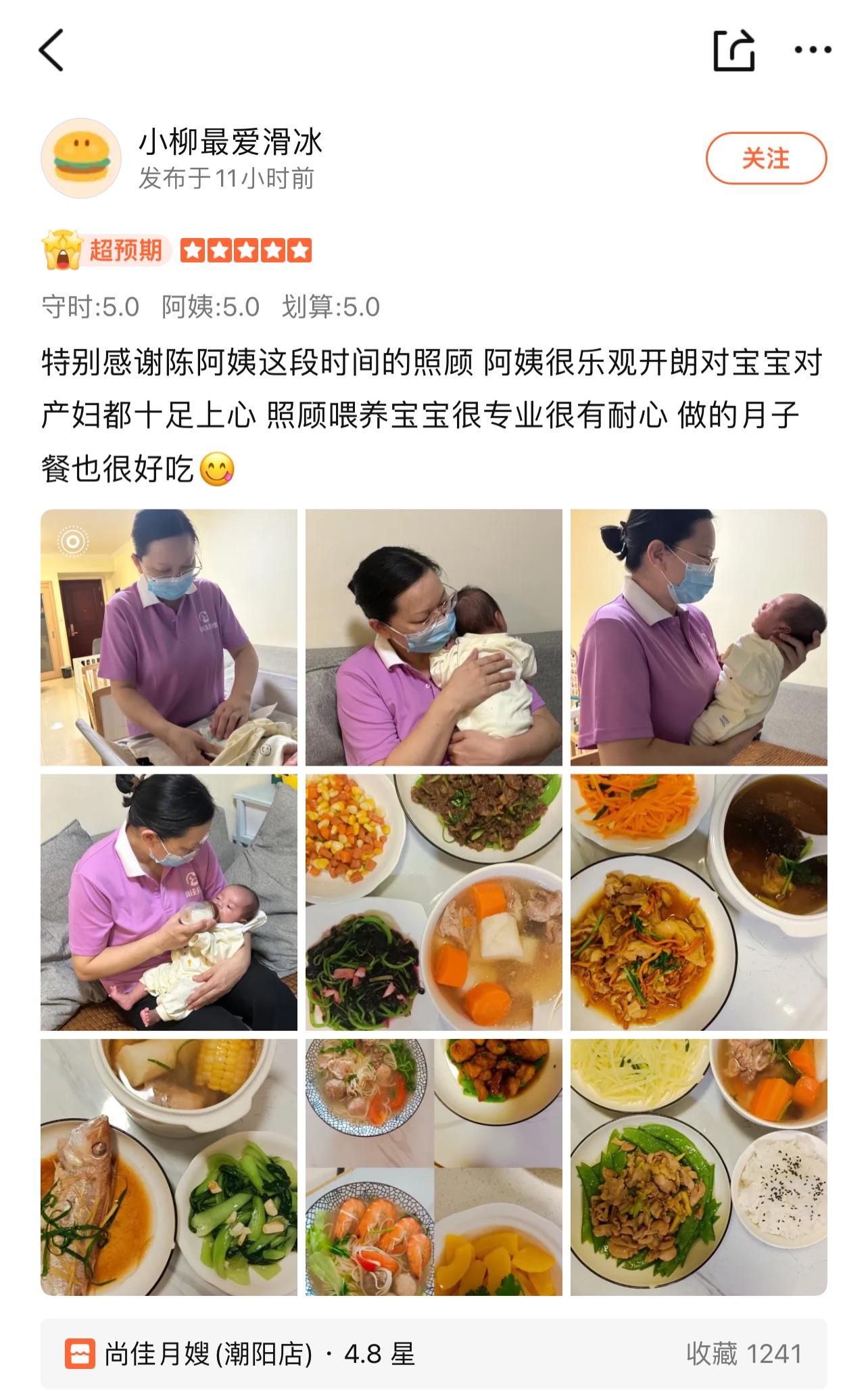View photo of auntie bottle-feeding the baby
Screen dimensions: 868x1398
[169, 902]
